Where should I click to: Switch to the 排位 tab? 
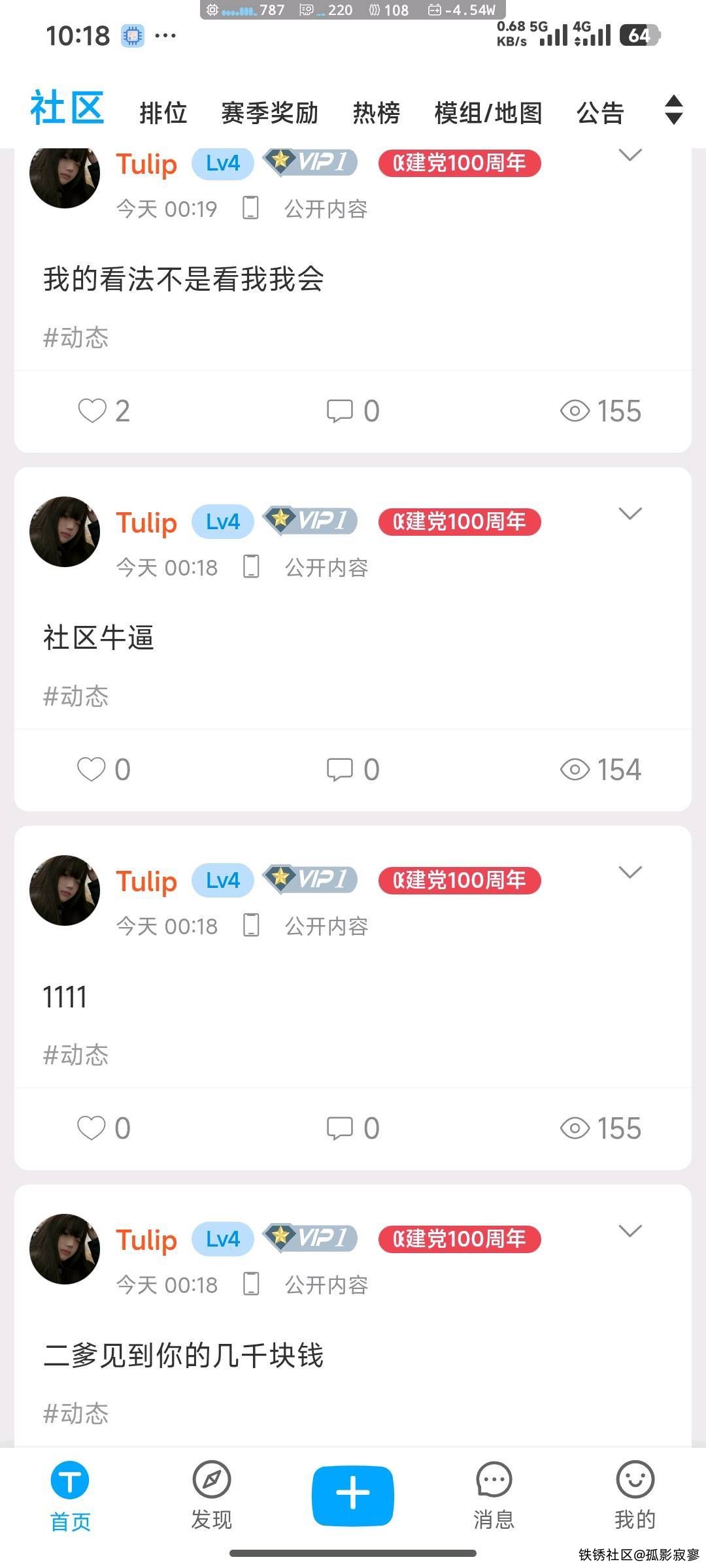(163, 112)
